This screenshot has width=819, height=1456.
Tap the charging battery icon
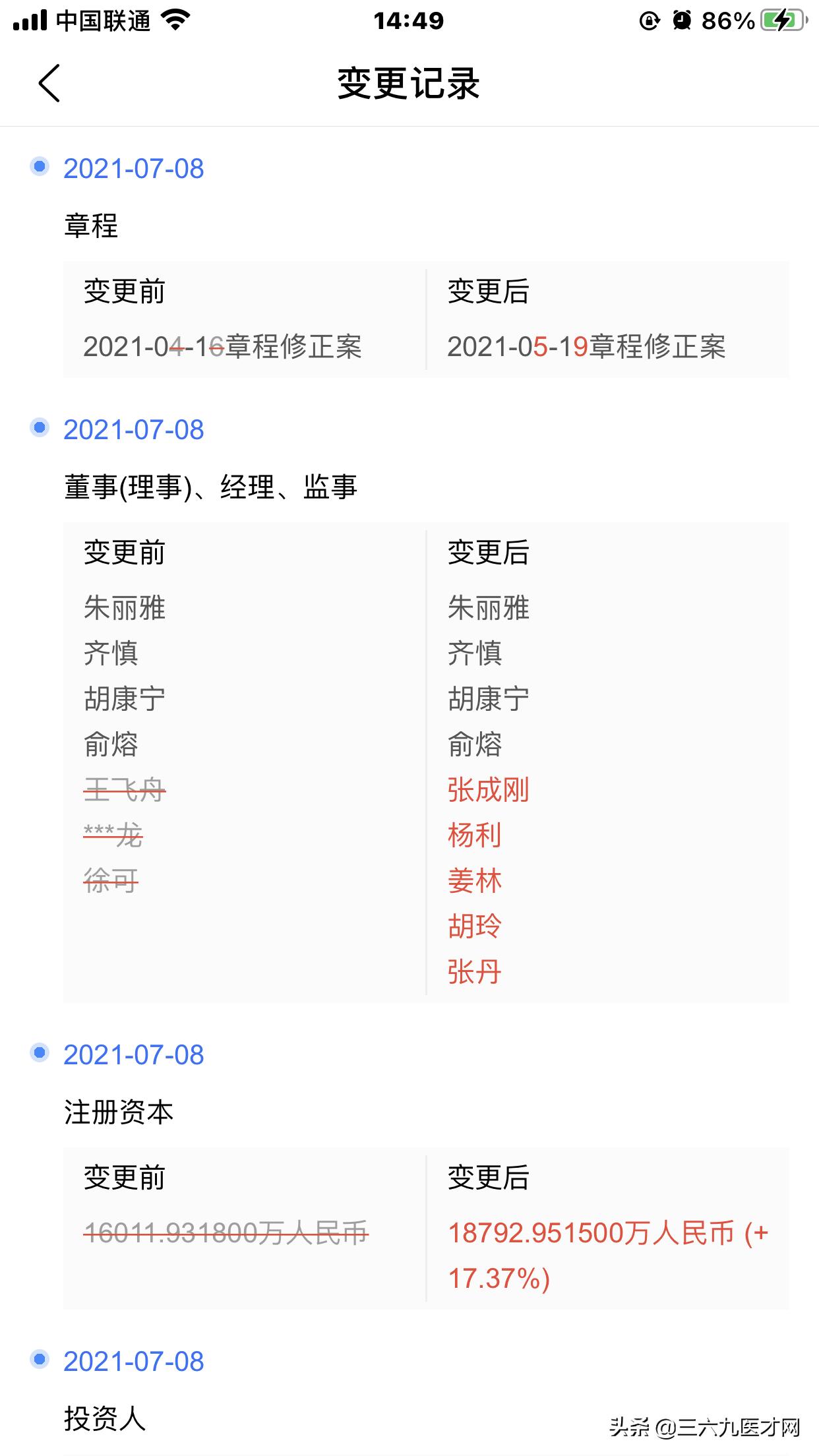pos(779,21)
